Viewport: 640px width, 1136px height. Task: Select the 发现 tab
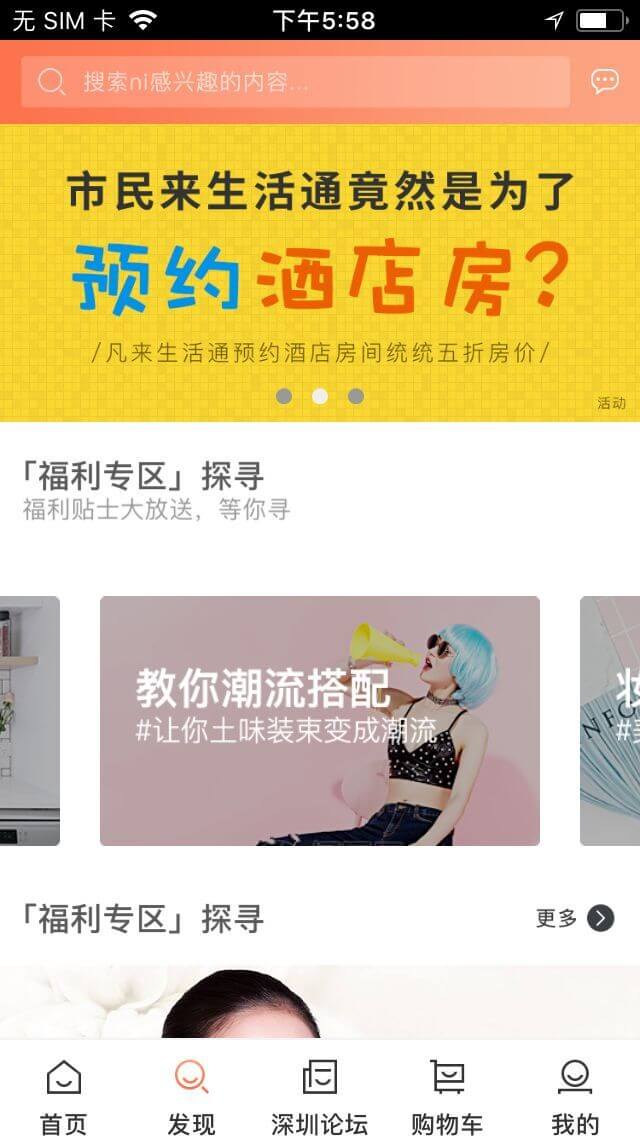coord(191,1096)
